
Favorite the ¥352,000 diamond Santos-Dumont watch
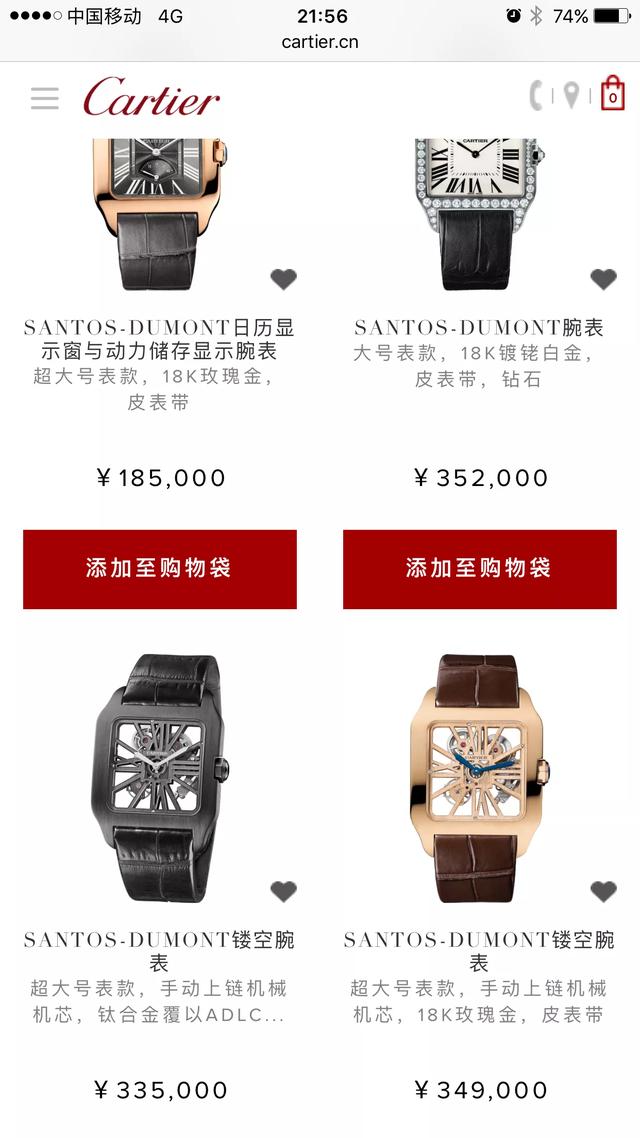coord(603,279)
